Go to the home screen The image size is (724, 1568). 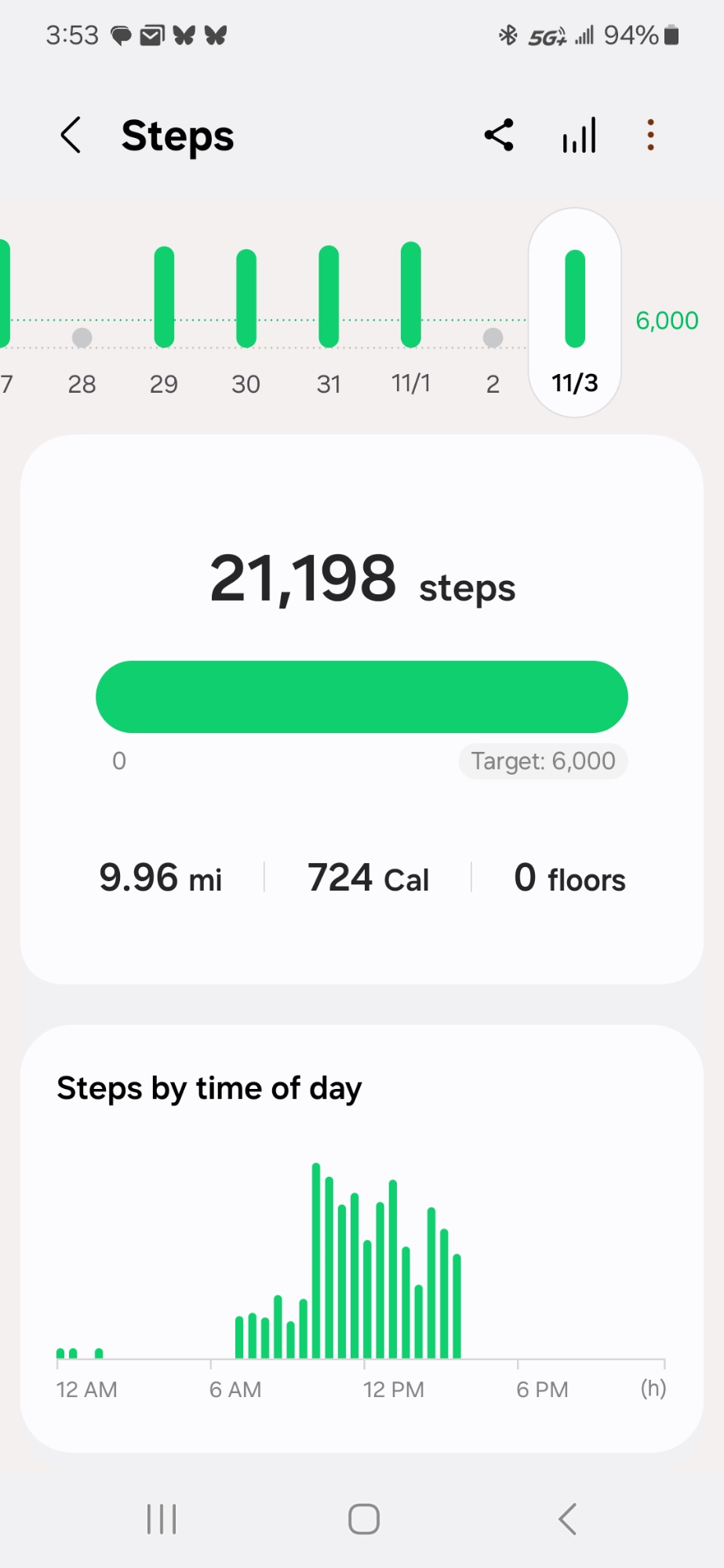click(364, 1519)
